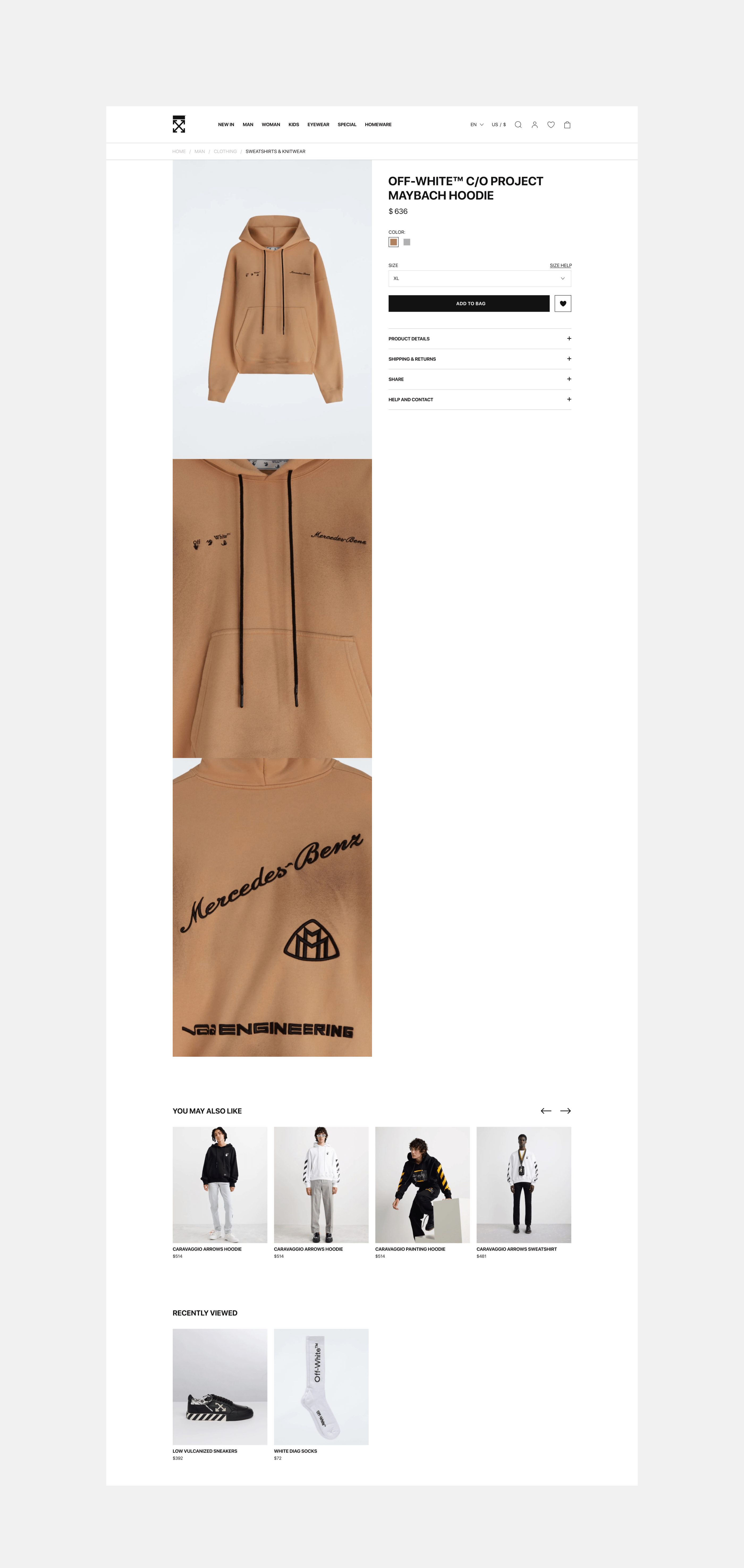
Task: Go to CLOTHING breadcrumb
Action: click(225, 151)
